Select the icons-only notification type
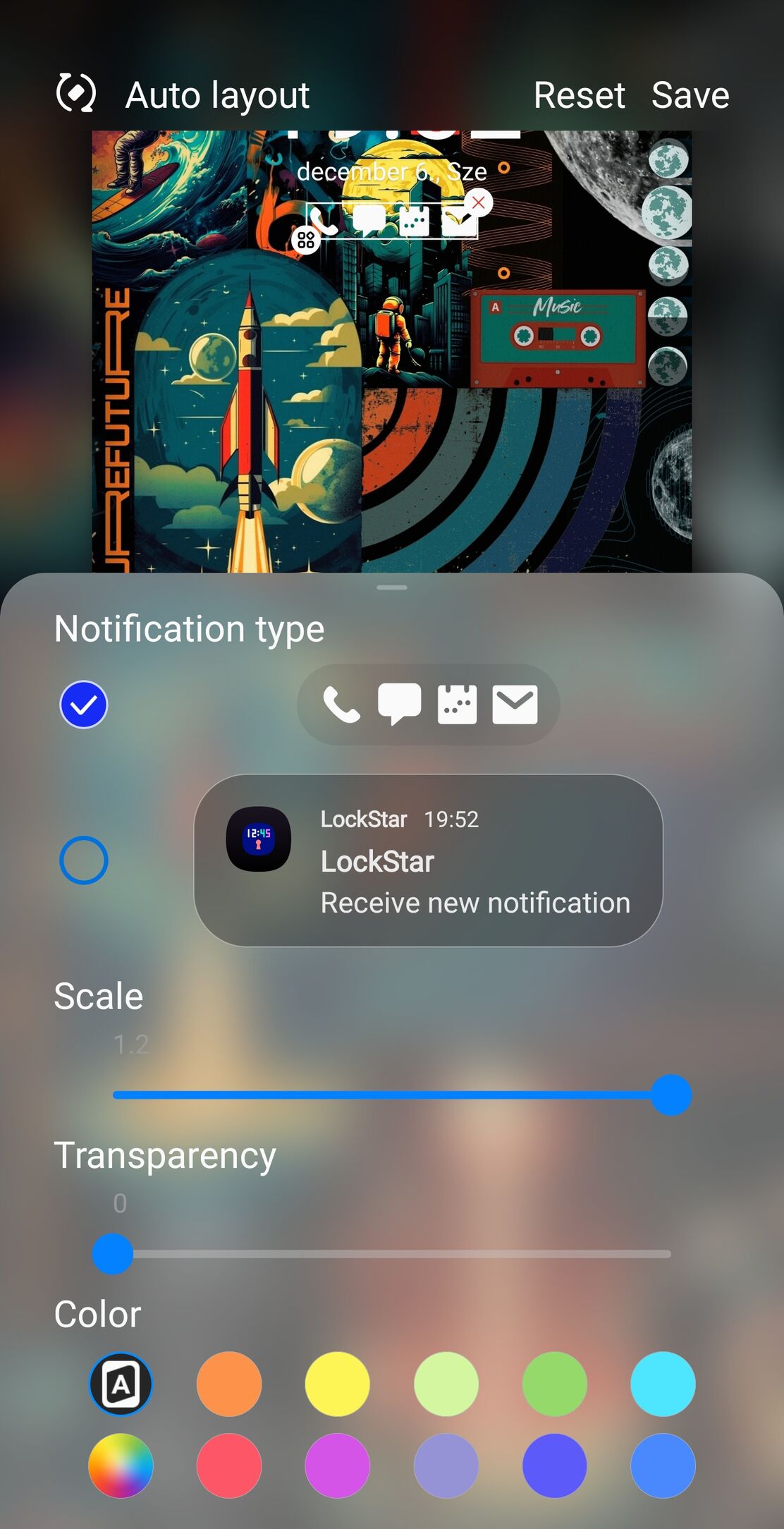The width and height of the screenshot is (784, 1529). click(x=84, y=705)
